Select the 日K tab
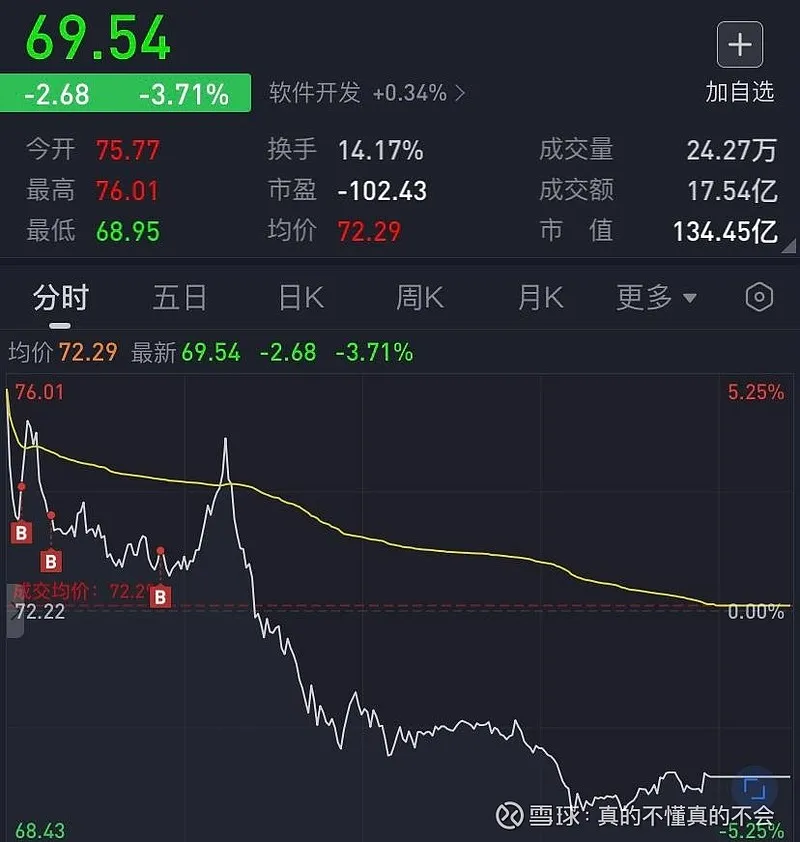The width and height of the screenshot is (800, 842). (x=301, y=297)
